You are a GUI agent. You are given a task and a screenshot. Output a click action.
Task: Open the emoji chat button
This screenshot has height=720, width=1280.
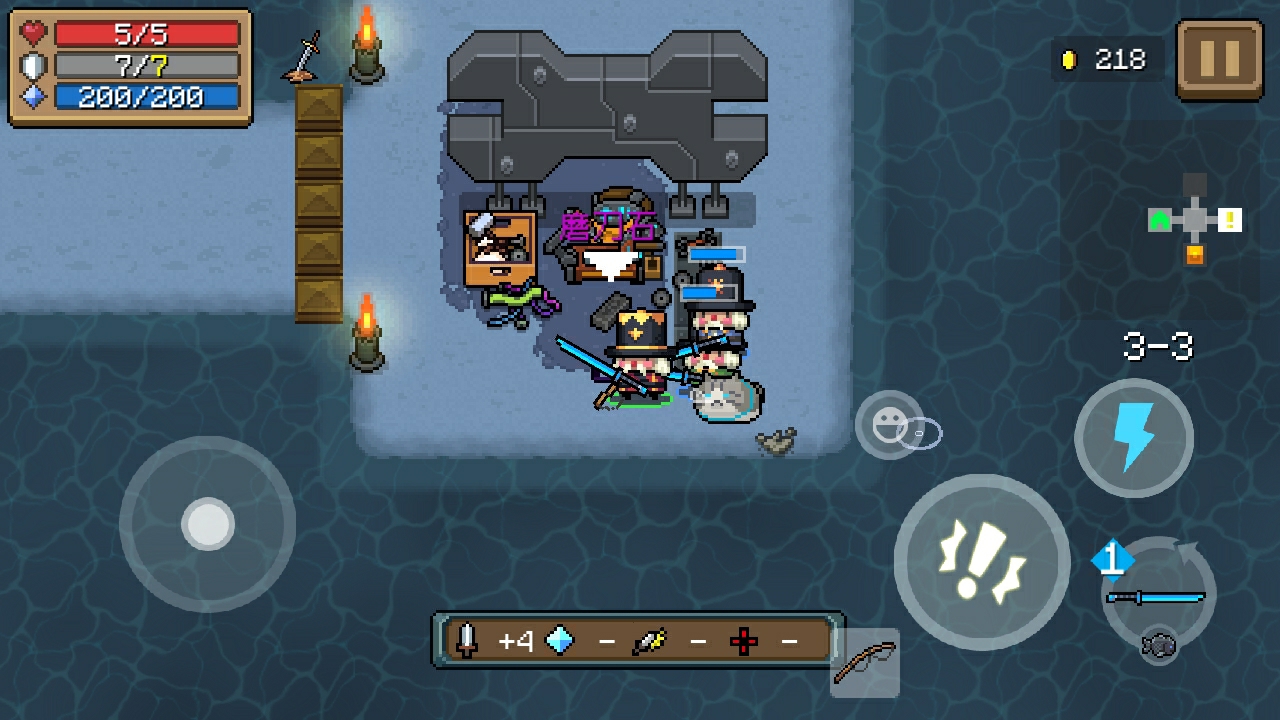[888, 426]
